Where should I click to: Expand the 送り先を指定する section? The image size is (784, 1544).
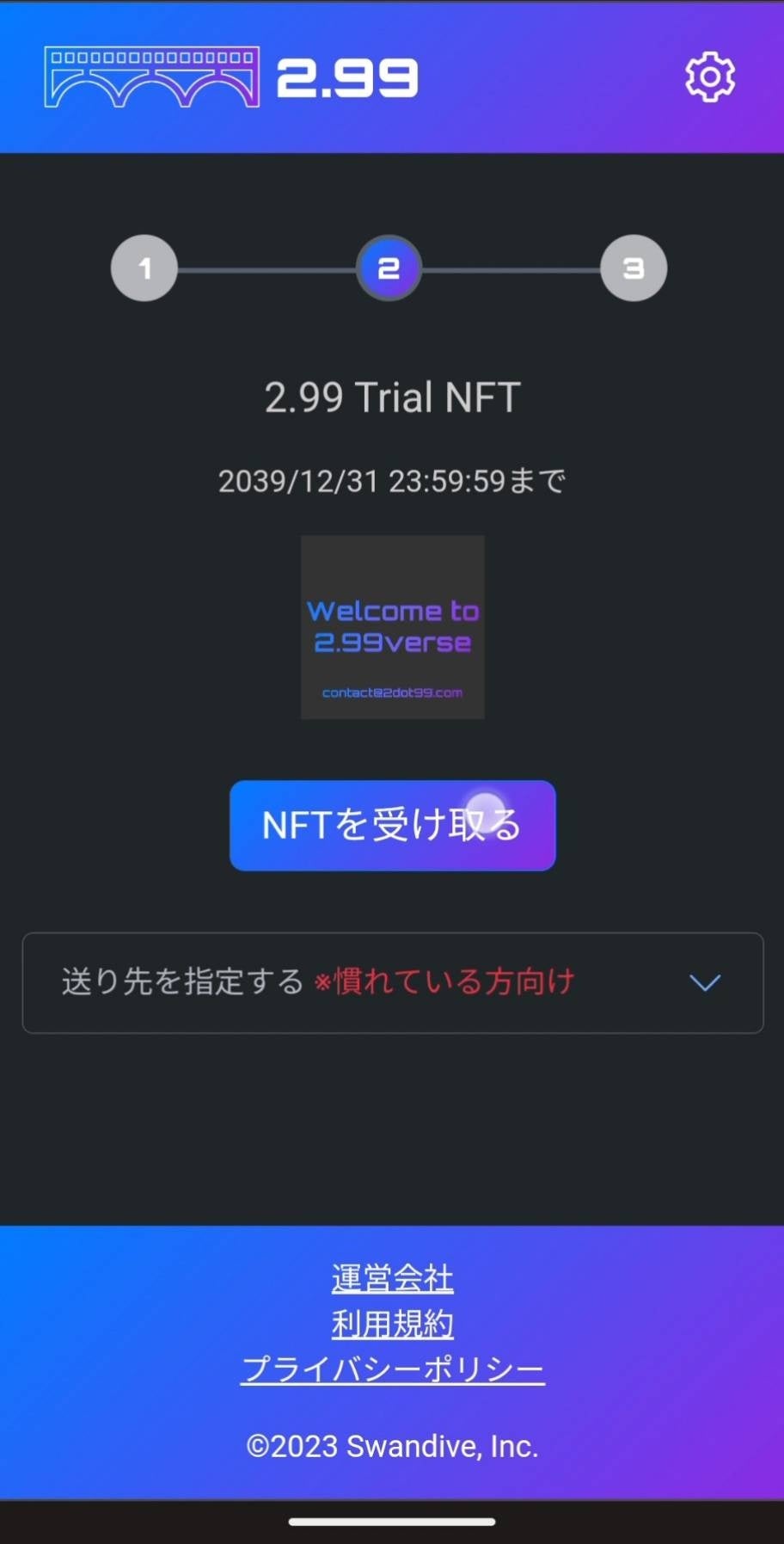point(392,982)
